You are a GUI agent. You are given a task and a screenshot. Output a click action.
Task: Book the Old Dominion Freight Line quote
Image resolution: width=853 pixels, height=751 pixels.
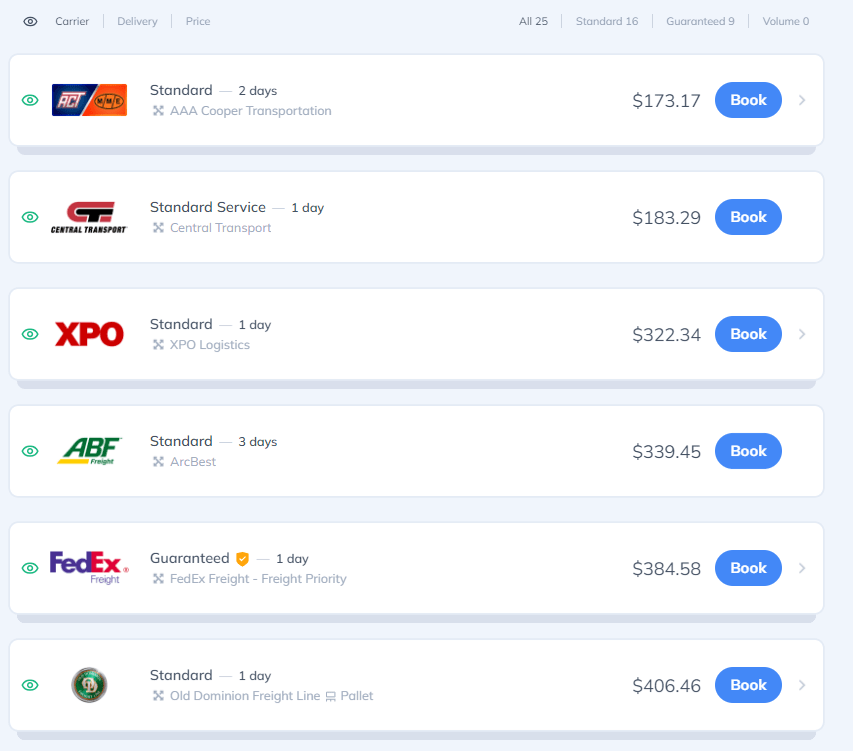pos(748,685)
